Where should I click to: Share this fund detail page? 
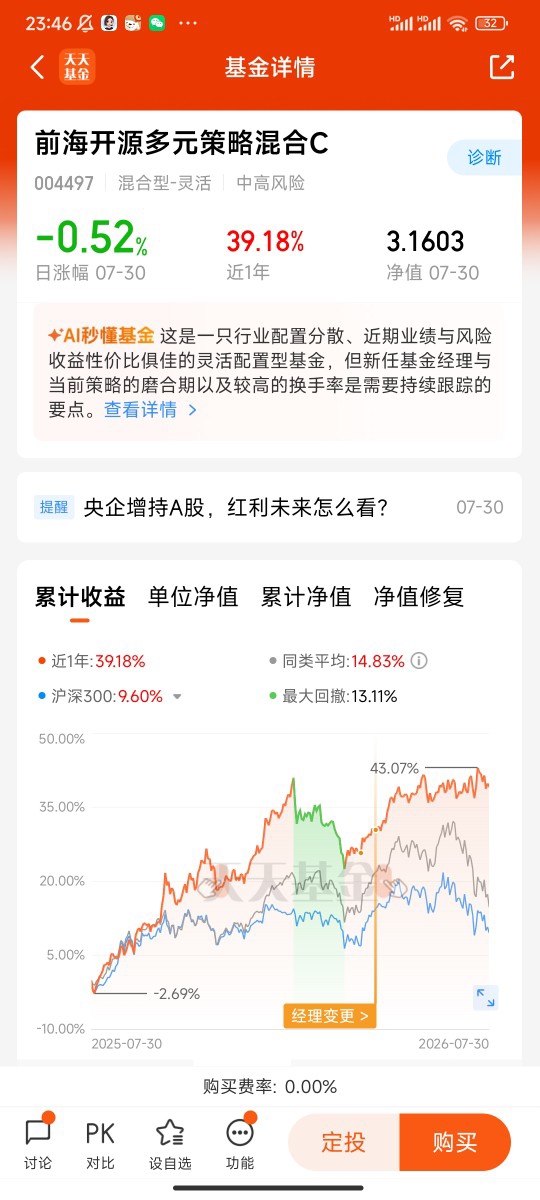[x=501, y=67]
